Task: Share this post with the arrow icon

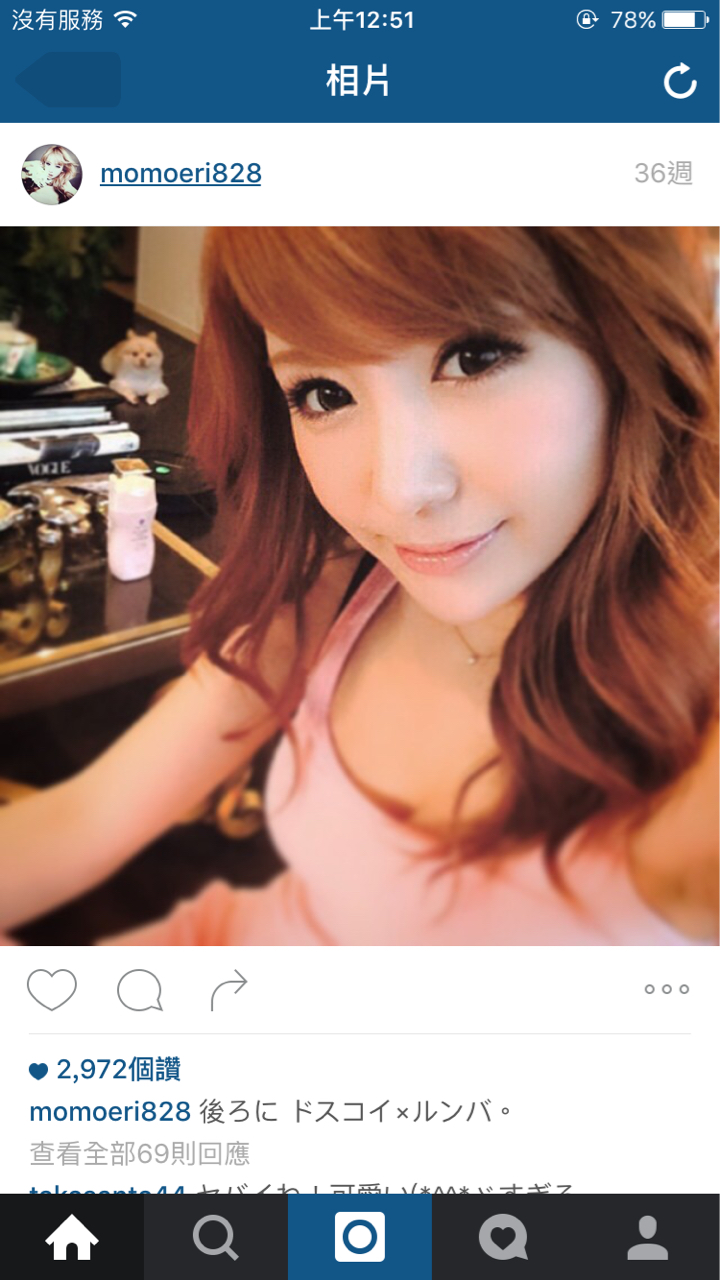Action: click(x=229, y=990)
